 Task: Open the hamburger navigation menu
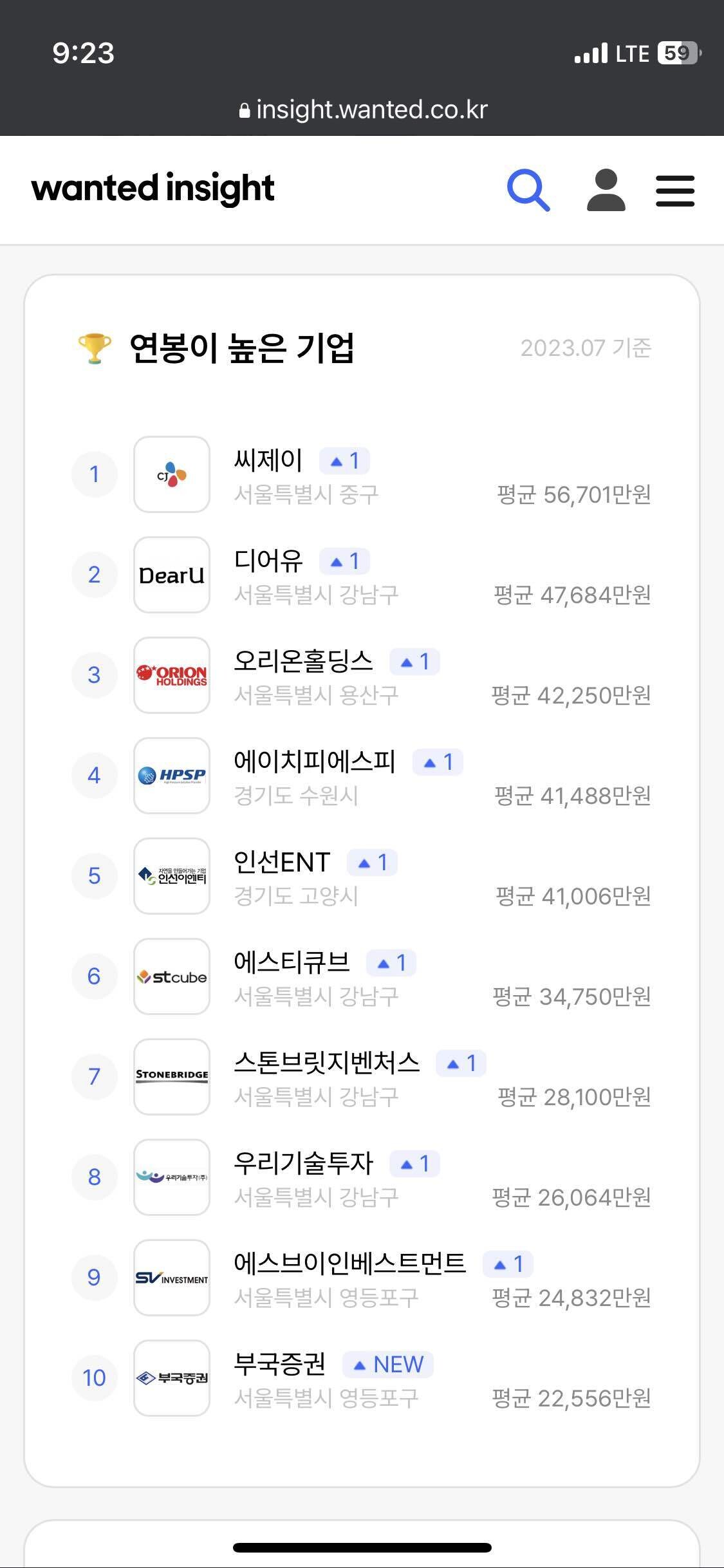click(x=675, y=190)
